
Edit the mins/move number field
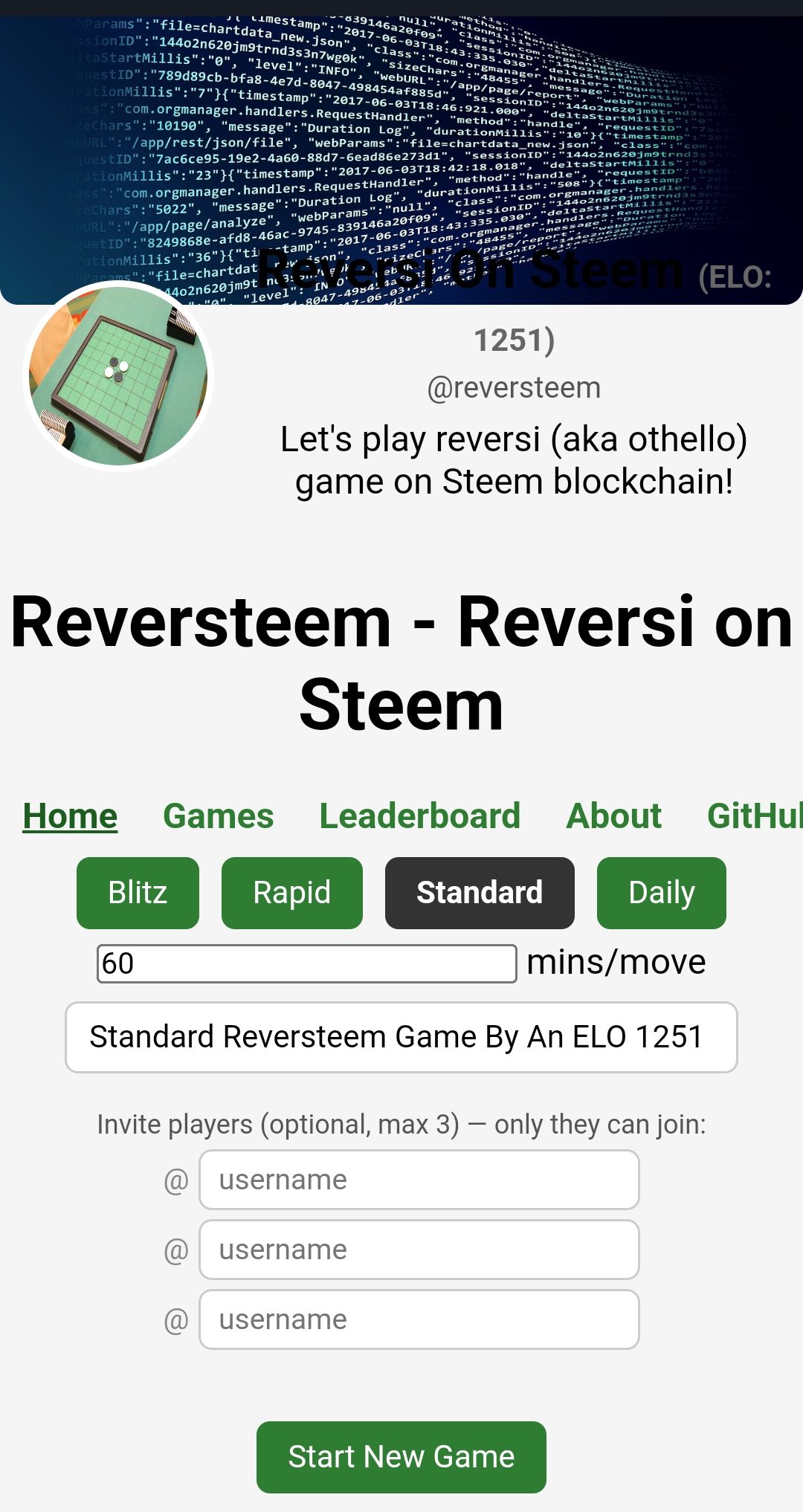(307, 963)
